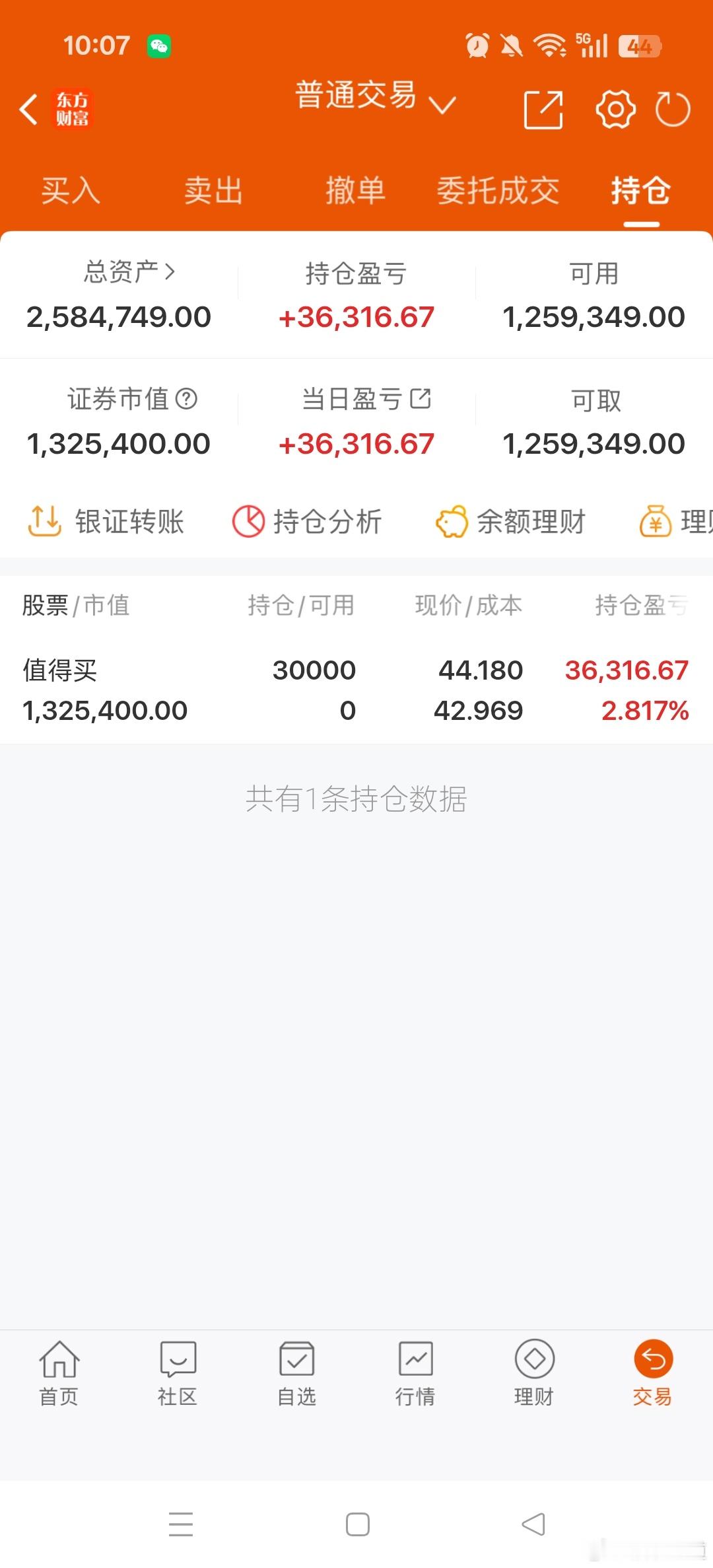Go to the 首页 tab
The image size is (713, 1568).
coord(59,1374)
